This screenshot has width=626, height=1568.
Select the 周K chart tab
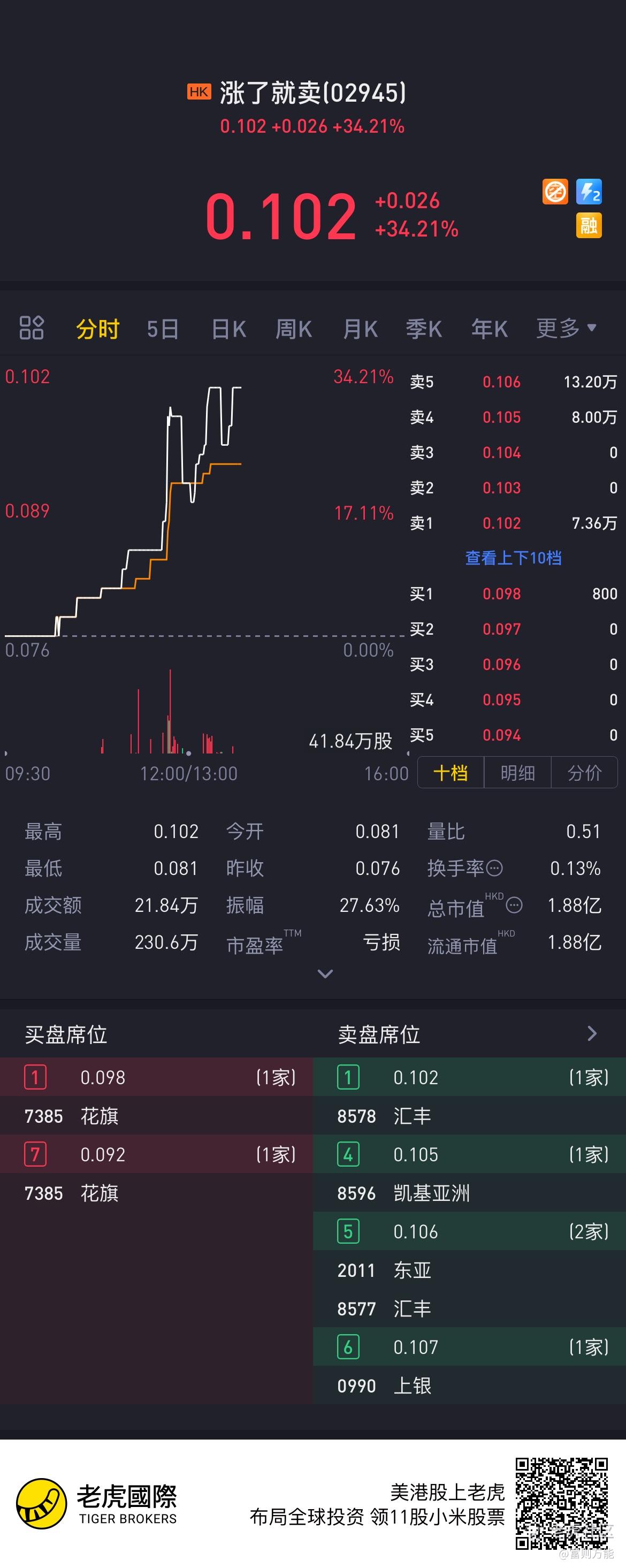tap(294, 329)
